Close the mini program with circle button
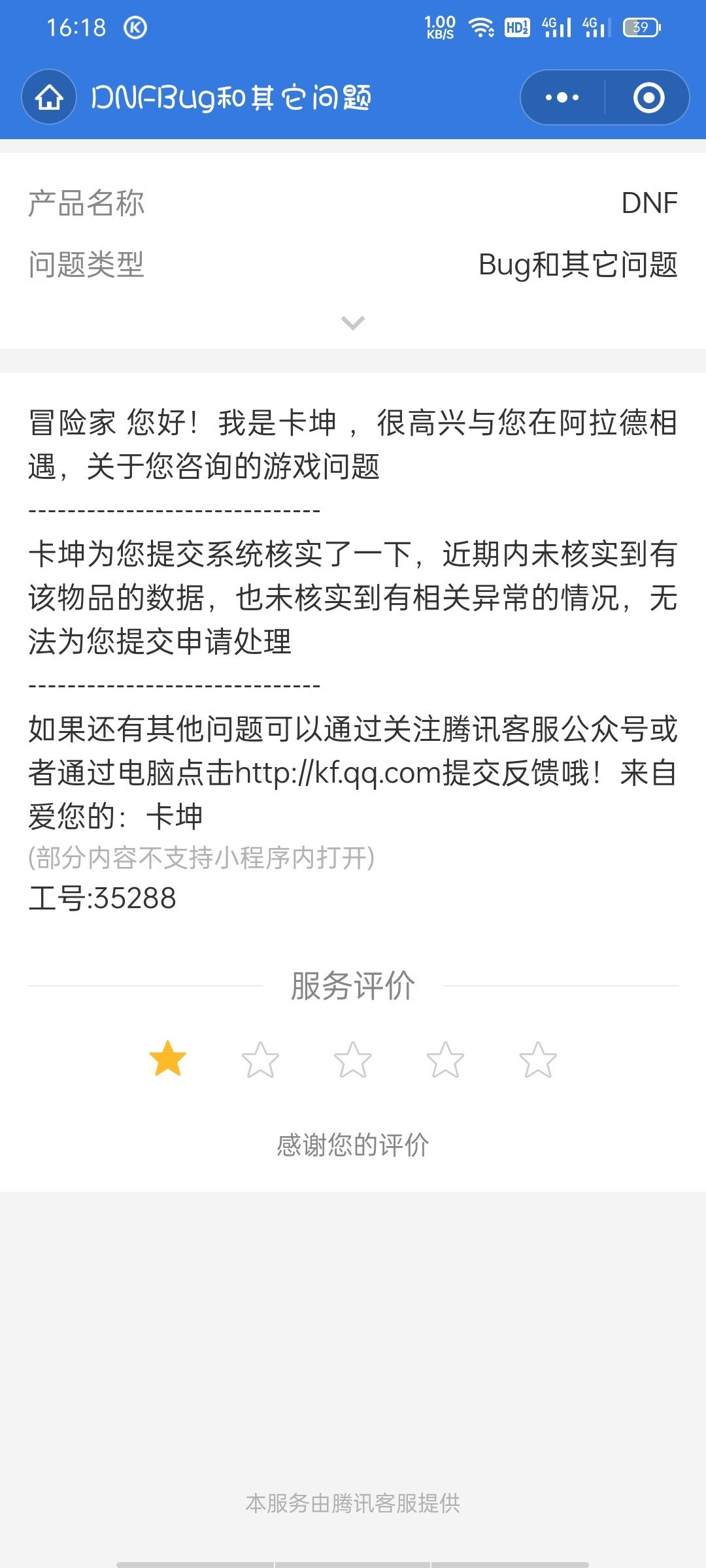The height and width of the screenshot is (1568, 706). pyautogui.click(x=648, y=97)
